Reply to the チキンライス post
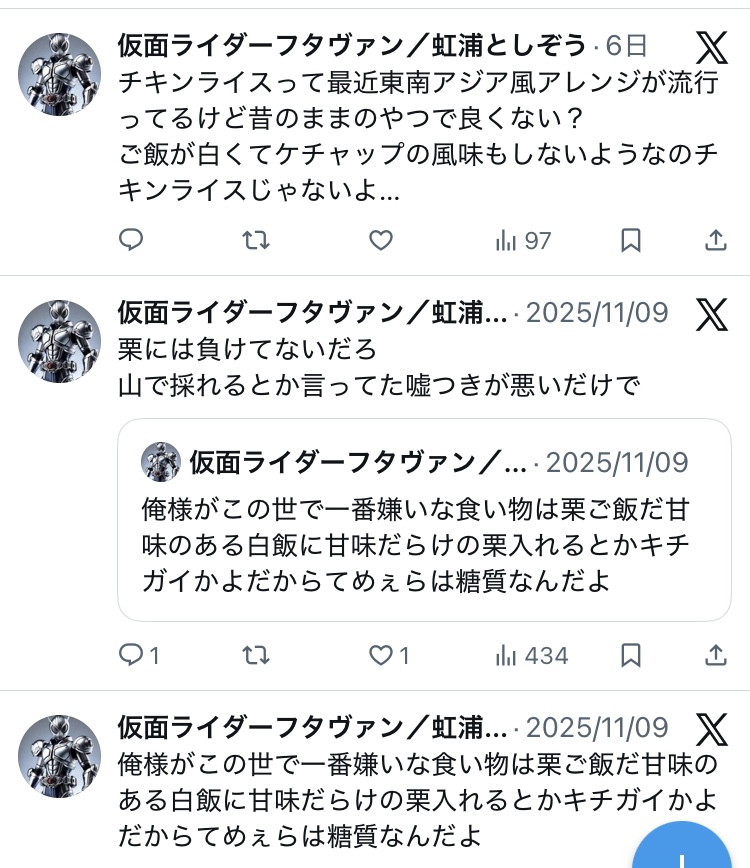The width and height of the screenshot is (750, 868). click(131, 240)
